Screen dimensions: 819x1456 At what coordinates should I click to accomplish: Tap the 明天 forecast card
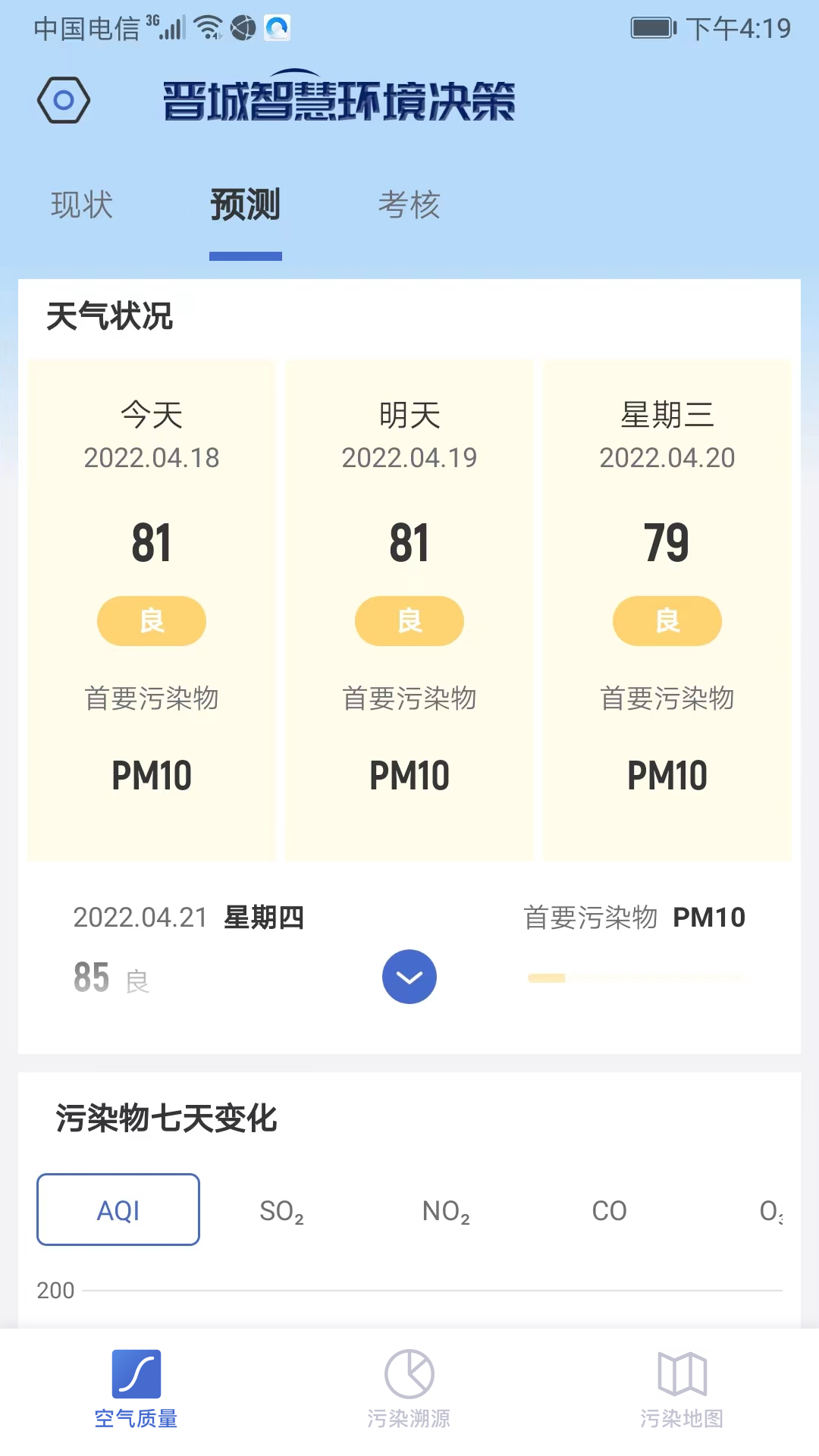tap(409, 610)
